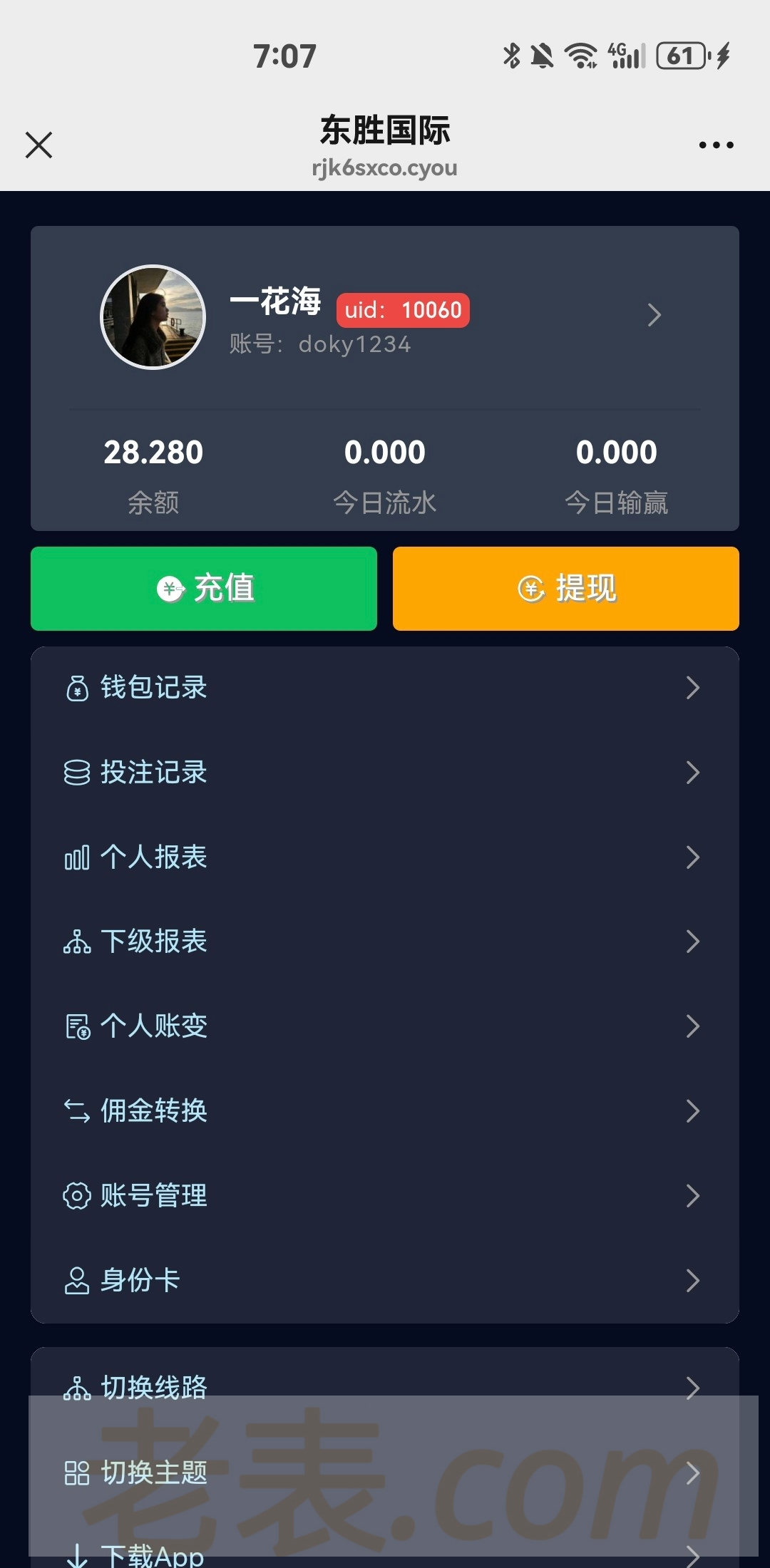Tap the green 充值 recharge button

(x=204, y=589)
